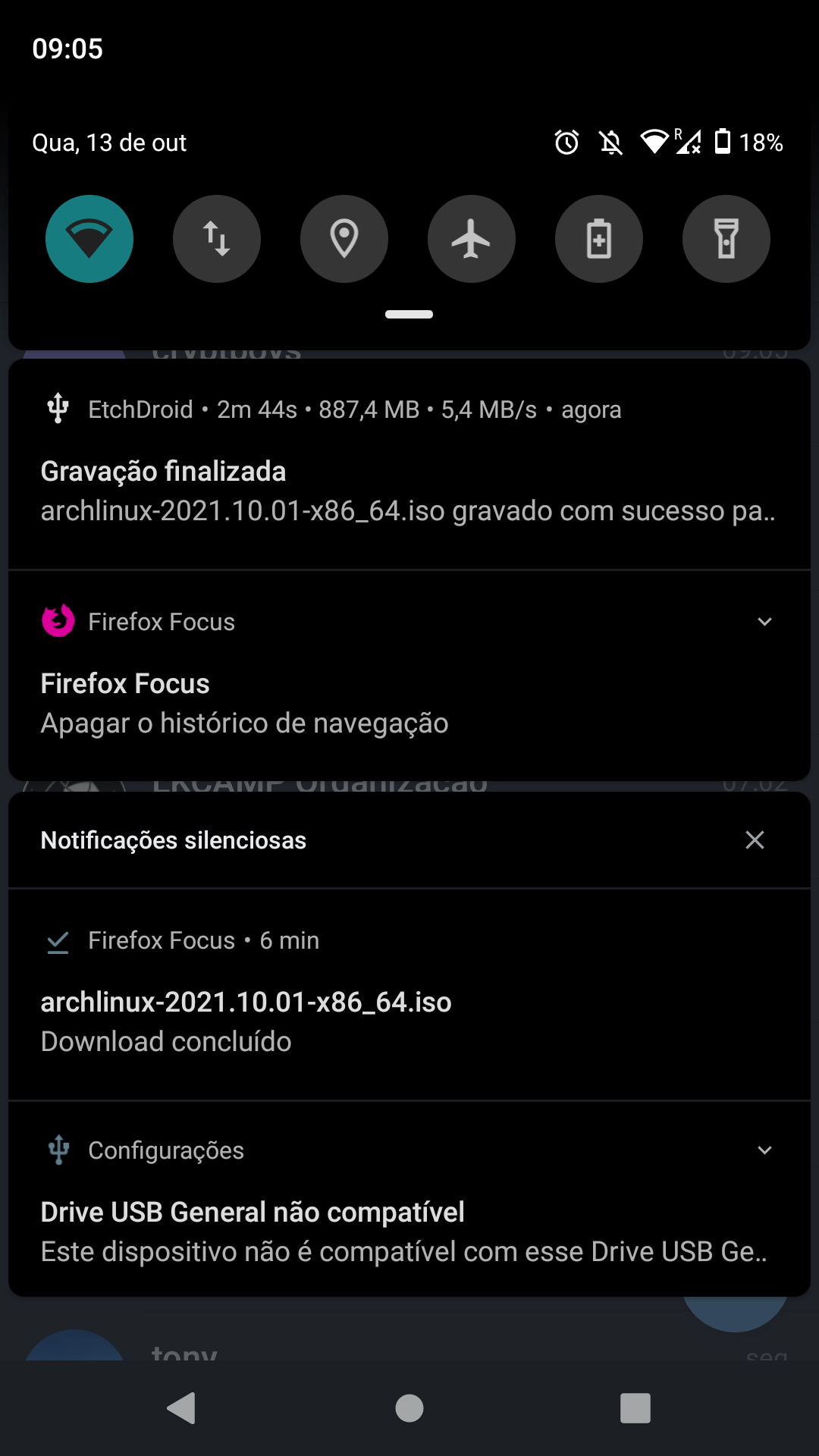Dismiss the silent notifications section
Image resolution: width=819 pixels, height=1456 pixels.
pyautogui.click(x=755, y=839)
